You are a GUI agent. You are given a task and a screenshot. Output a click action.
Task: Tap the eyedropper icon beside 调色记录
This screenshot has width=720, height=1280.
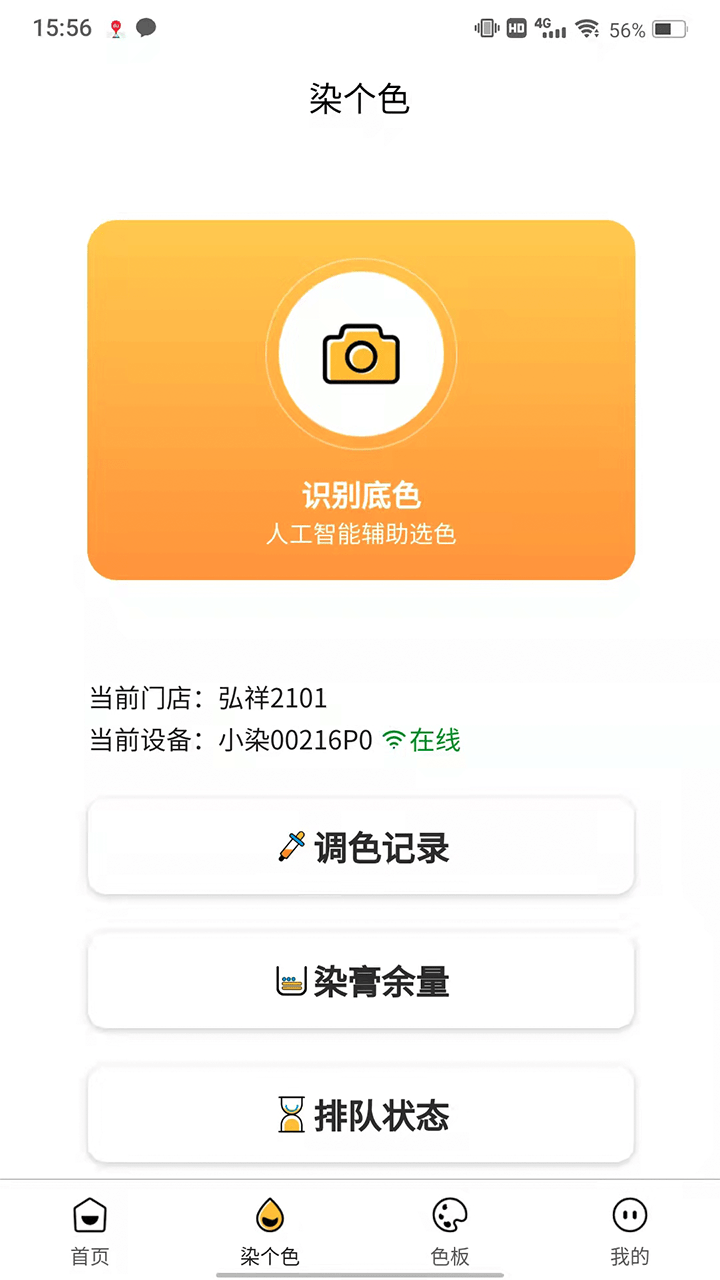(x=290, y=845)
